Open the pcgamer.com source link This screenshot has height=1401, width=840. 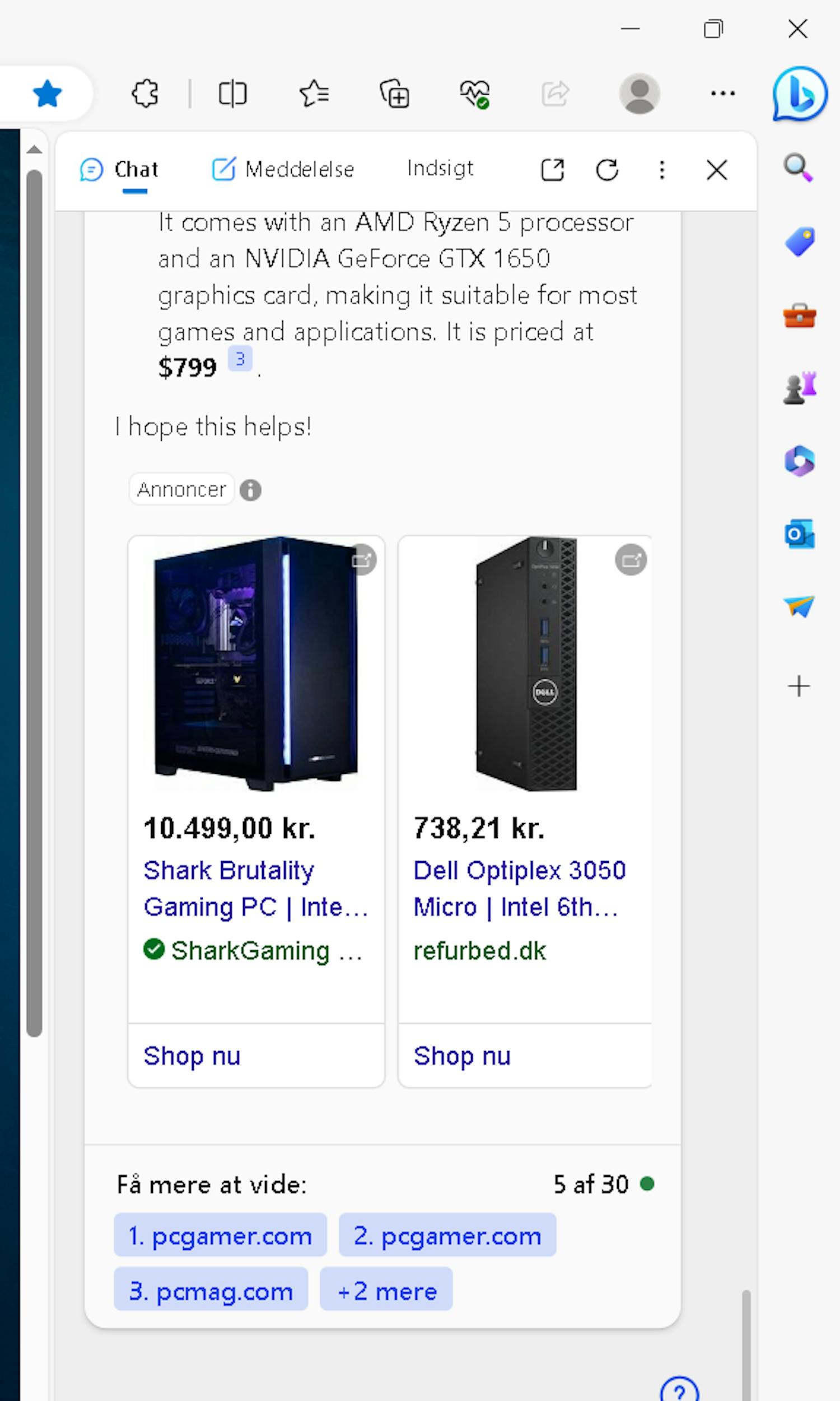[x=220, y=1236]
